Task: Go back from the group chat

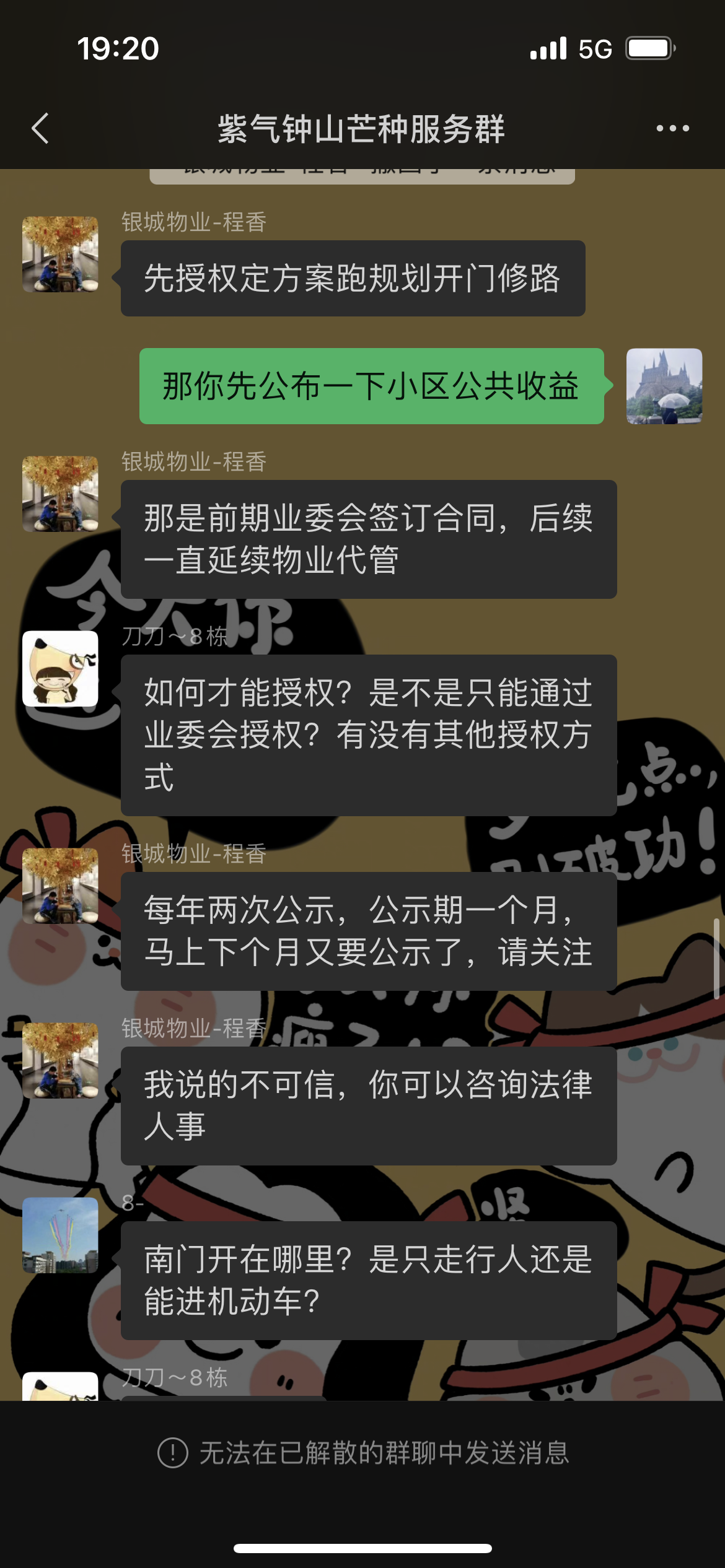Action: 40,129
